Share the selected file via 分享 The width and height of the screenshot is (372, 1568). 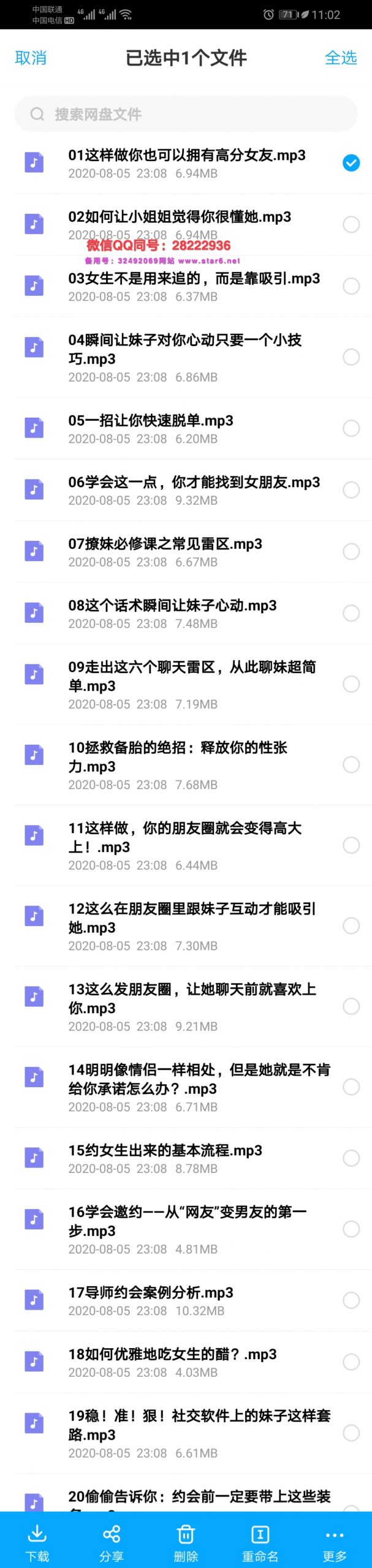112,1540
